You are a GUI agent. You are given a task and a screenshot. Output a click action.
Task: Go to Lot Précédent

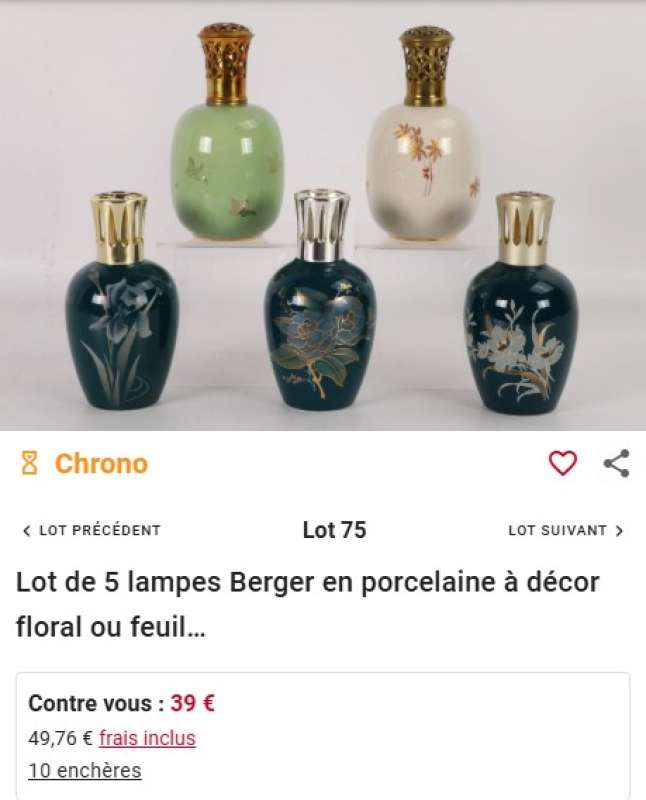pos(91,530)
